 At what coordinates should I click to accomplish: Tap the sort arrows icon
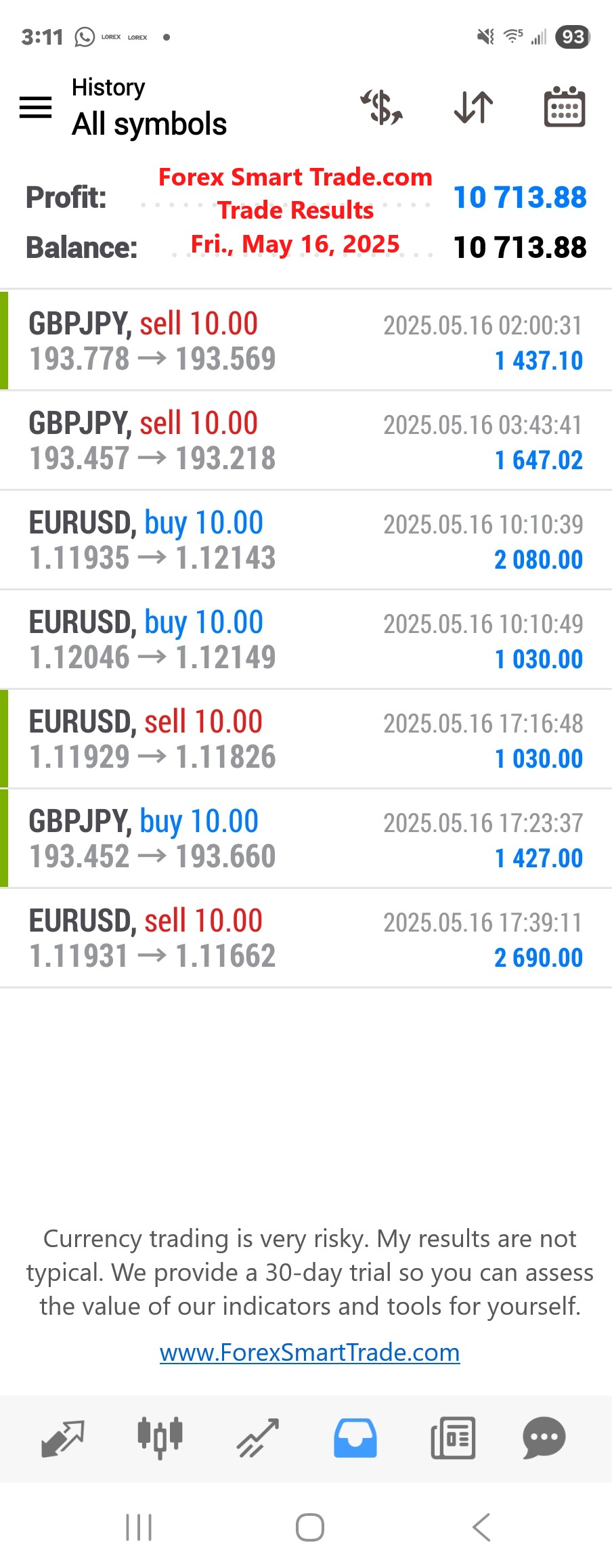(x=473, y=108)
